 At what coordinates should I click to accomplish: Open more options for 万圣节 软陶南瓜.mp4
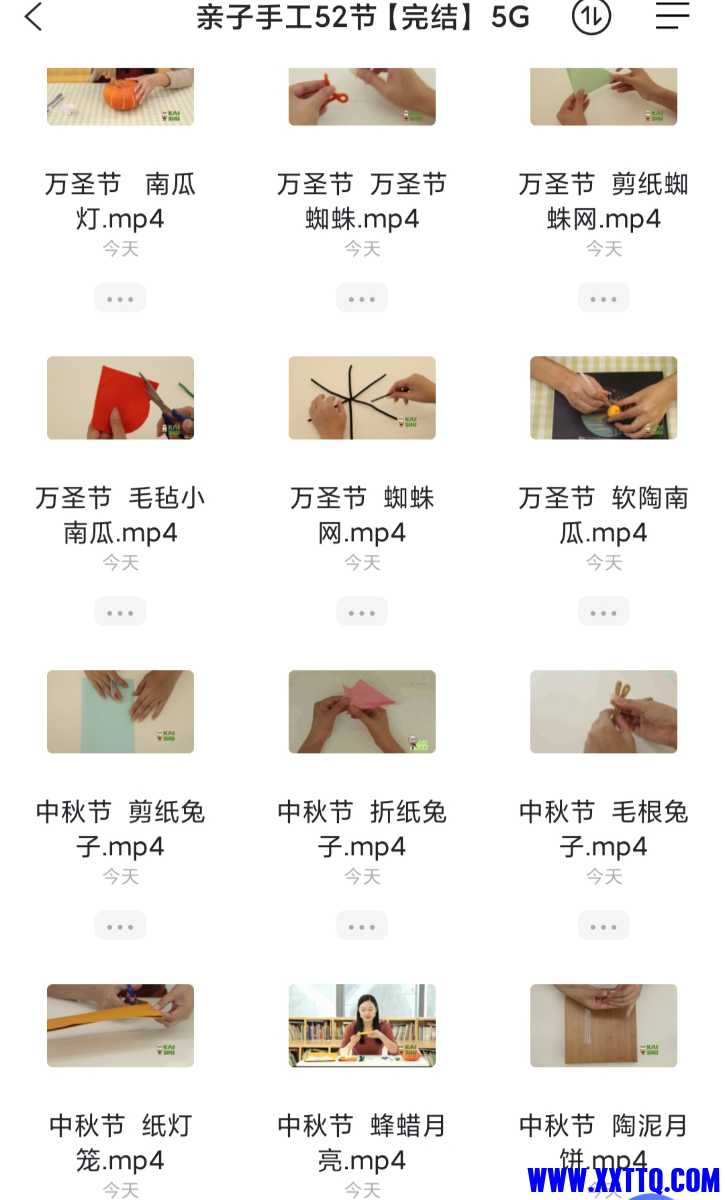click(603, 612)
